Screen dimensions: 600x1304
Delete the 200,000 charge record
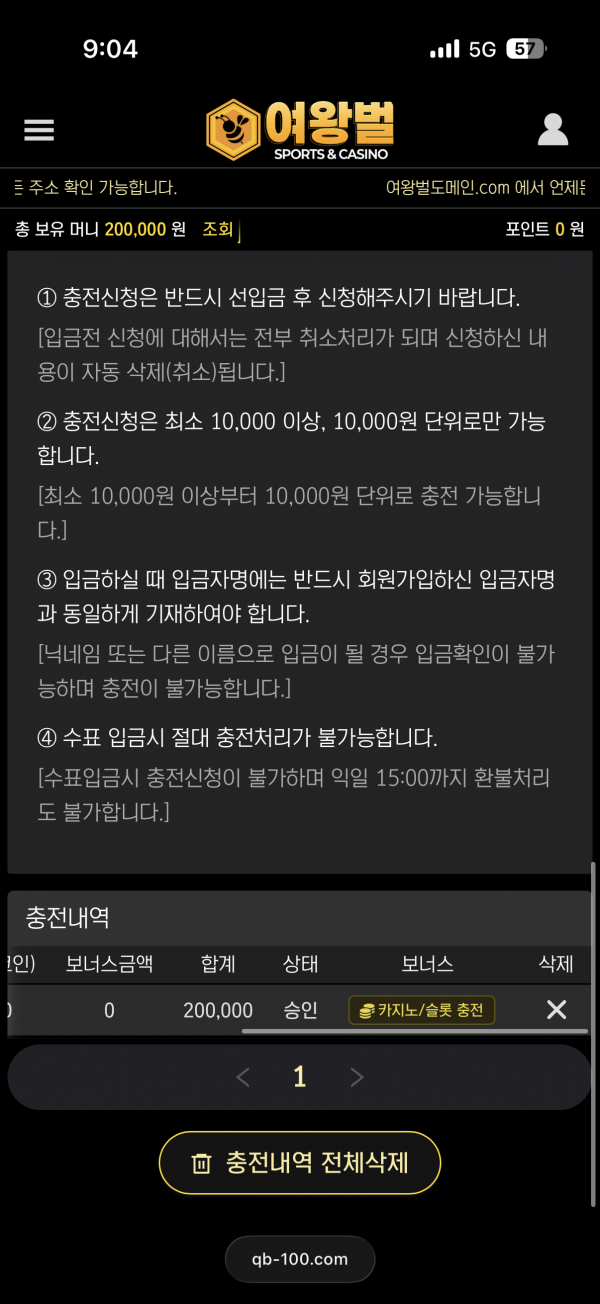[556, 1010]
